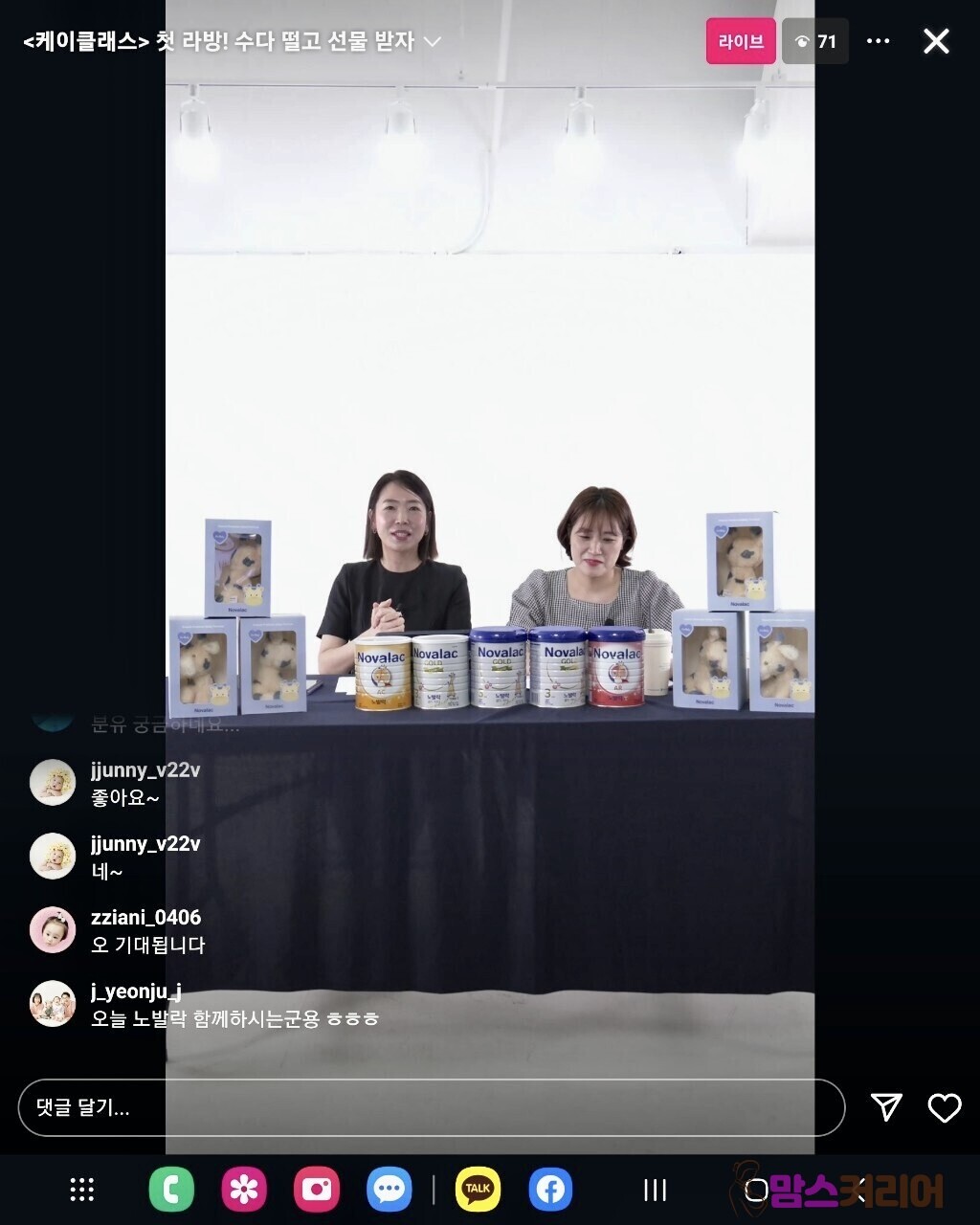Viewport: 980px width, 1225px height.
Task: Open Facebook from the taskbar
Action: (x=550, y=1190)
